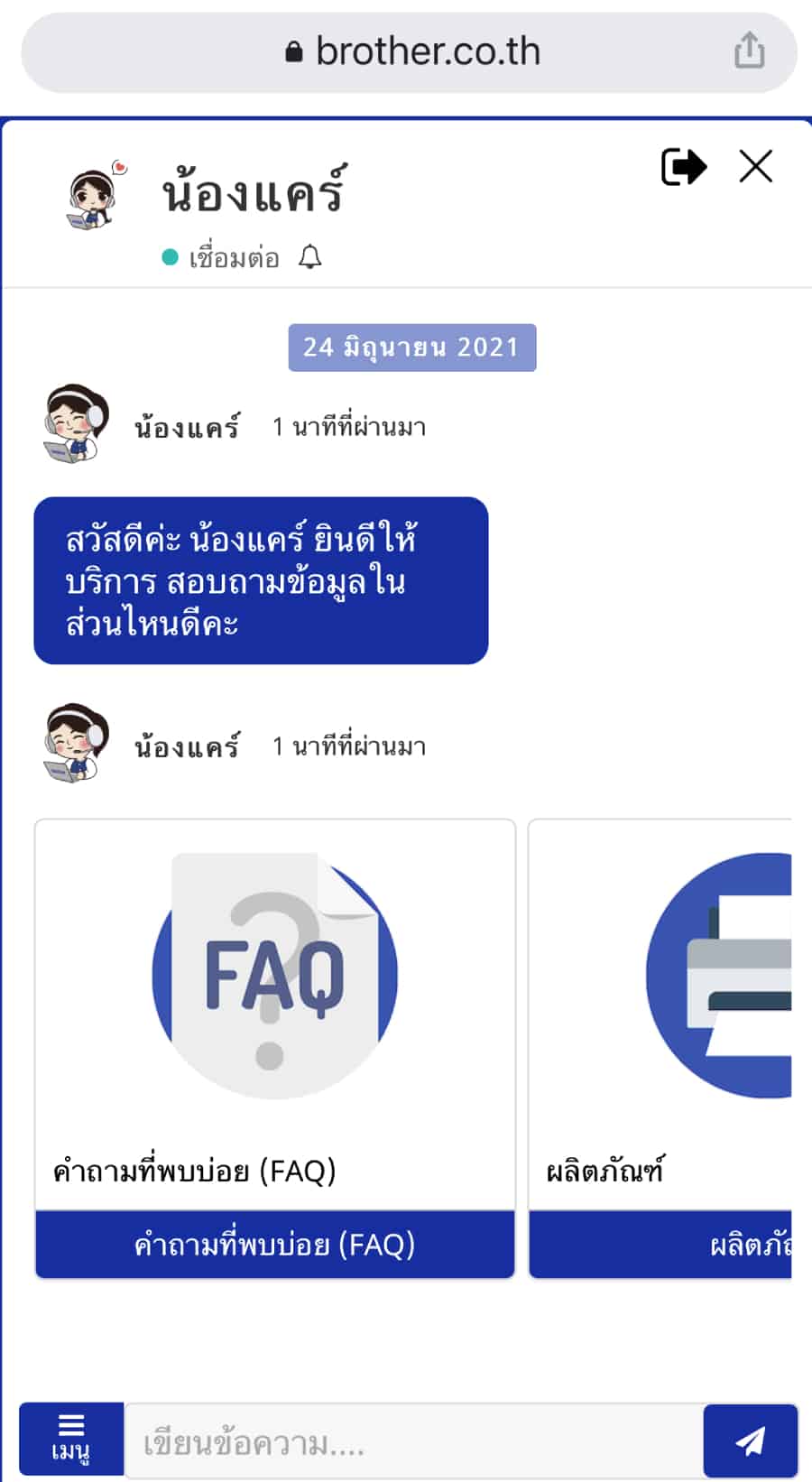Image resolution: width=812 pixels, height=1482 pixels.
Task: Tap the brother.co.th address bar
Action: tap(411, 52)
